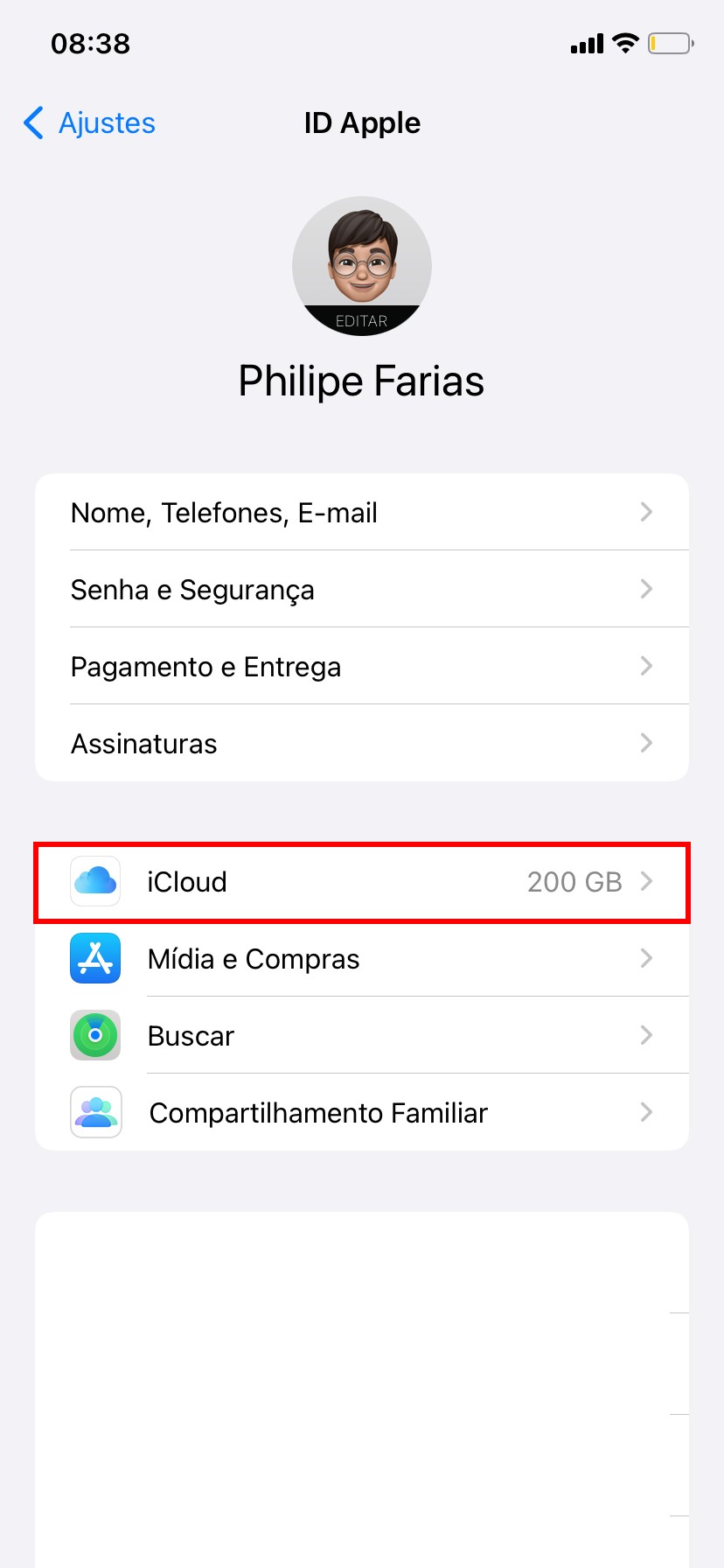The width and height of the screenshot is (724, 1568).
Task: Go back to Ajustes
Action: click(x=90, y=123)
